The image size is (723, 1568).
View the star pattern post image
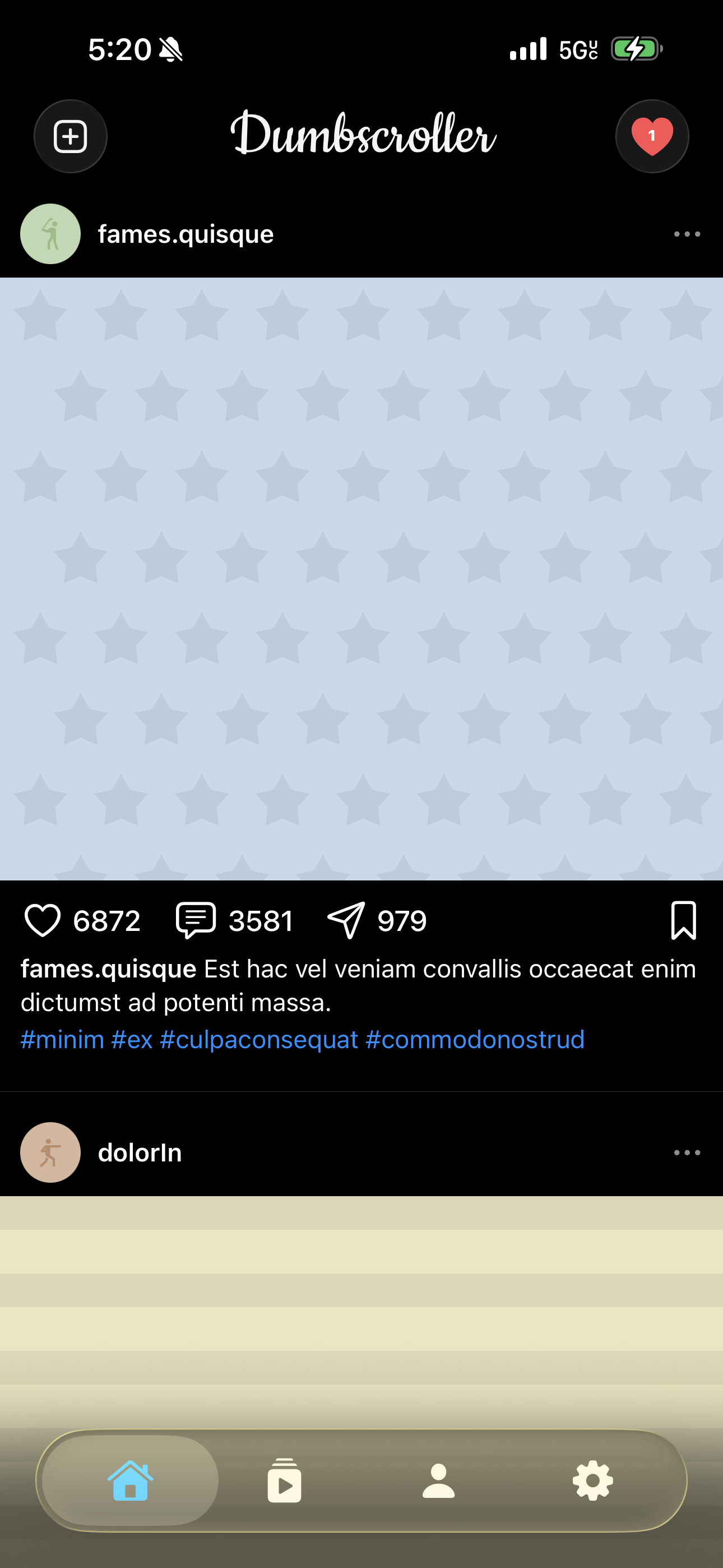pos(361,578)
